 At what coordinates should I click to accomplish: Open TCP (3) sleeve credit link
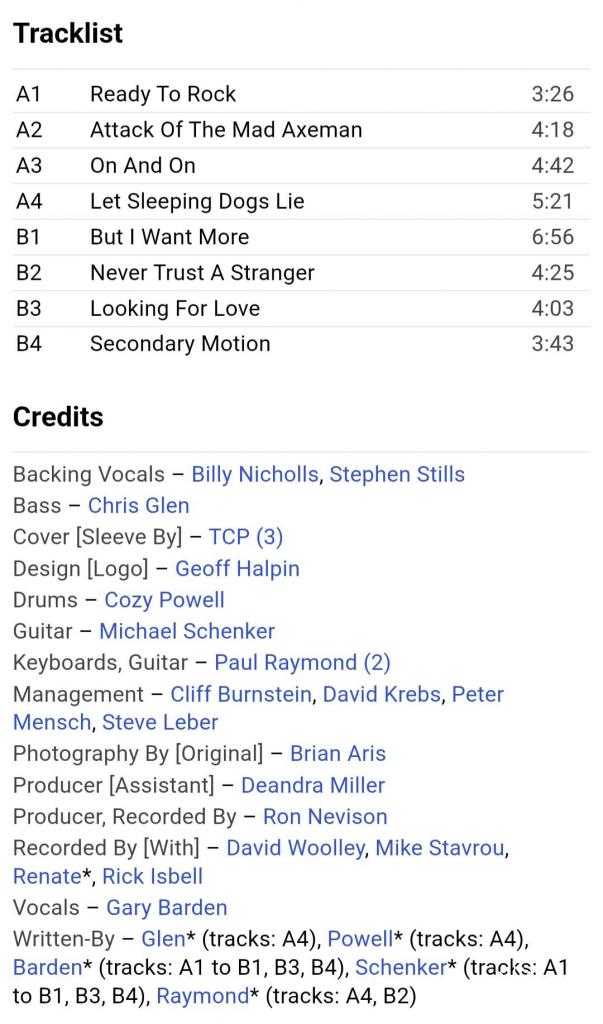(246, 537)
